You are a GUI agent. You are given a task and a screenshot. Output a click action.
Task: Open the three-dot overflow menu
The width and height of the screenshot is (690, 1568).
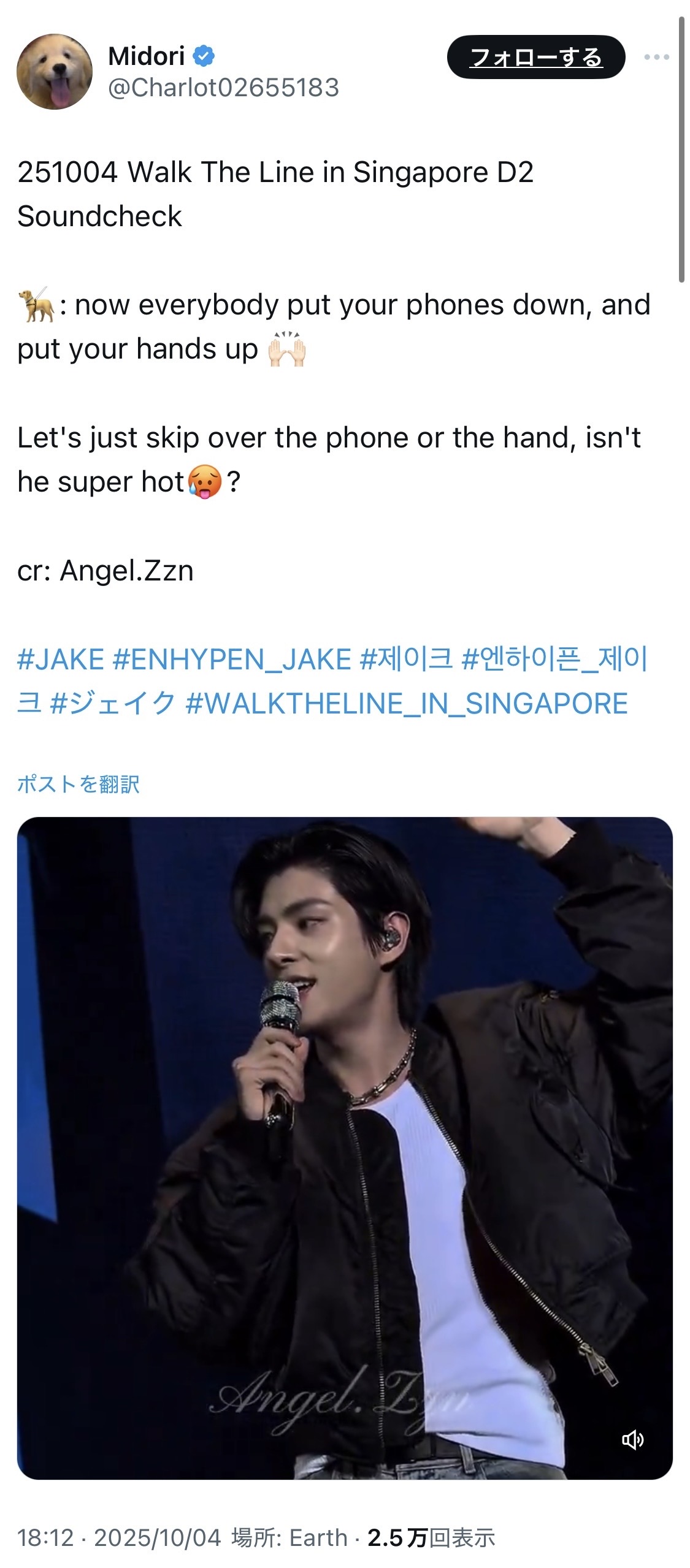pos(656,57)
